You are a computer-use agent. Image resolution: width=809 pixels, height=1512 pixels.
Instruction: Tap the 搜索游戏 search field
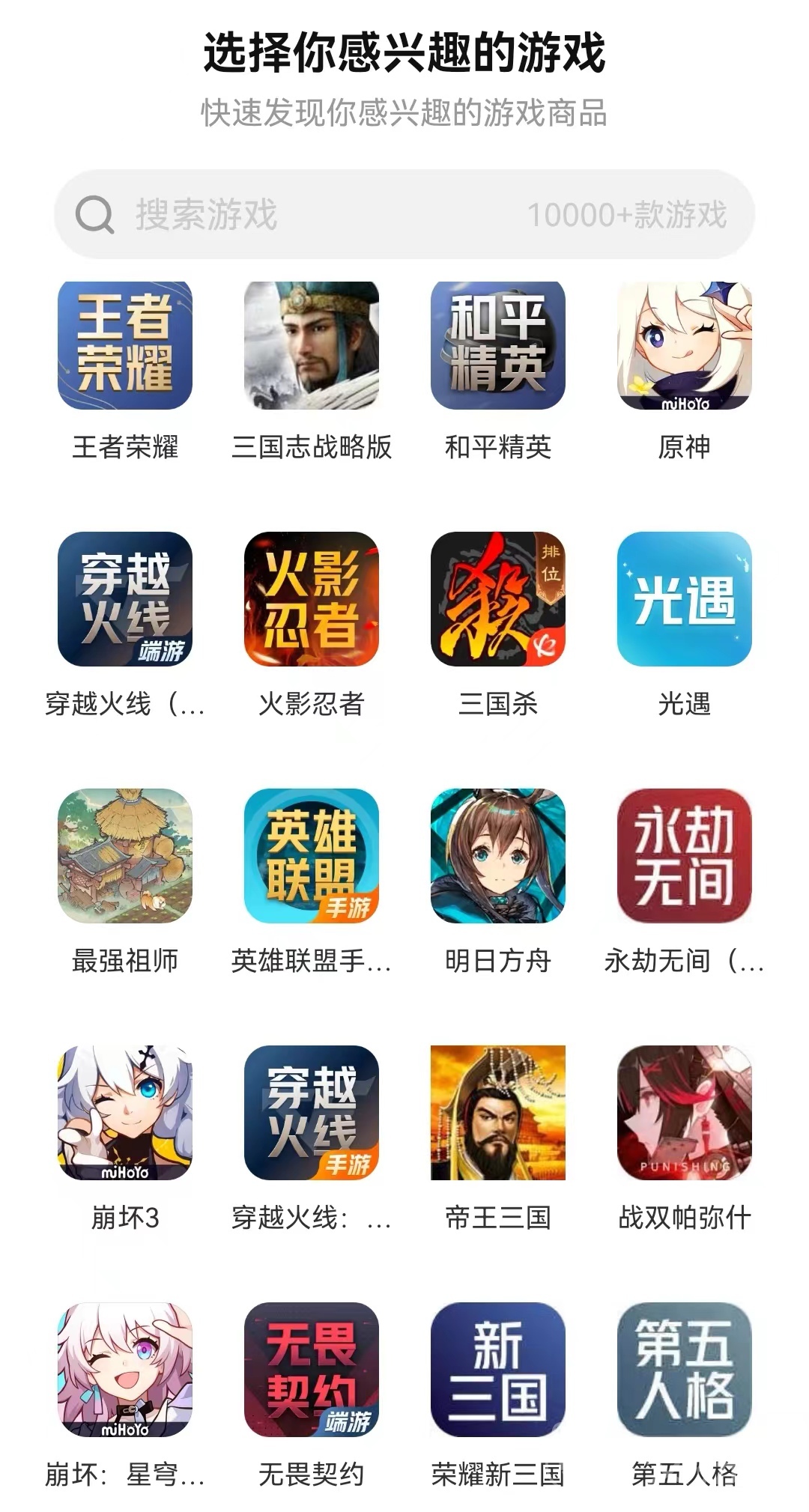[404, 215]
